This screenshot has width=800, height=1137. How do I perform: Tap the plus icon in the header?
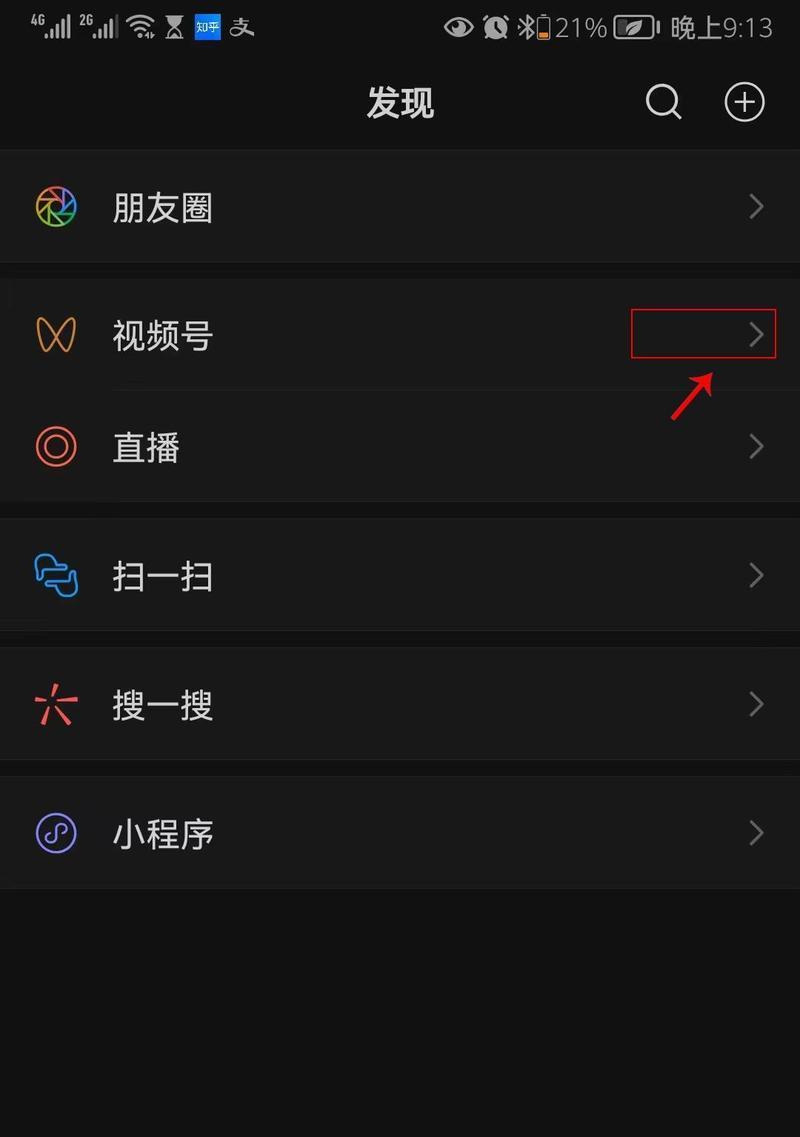pos(744,102)
